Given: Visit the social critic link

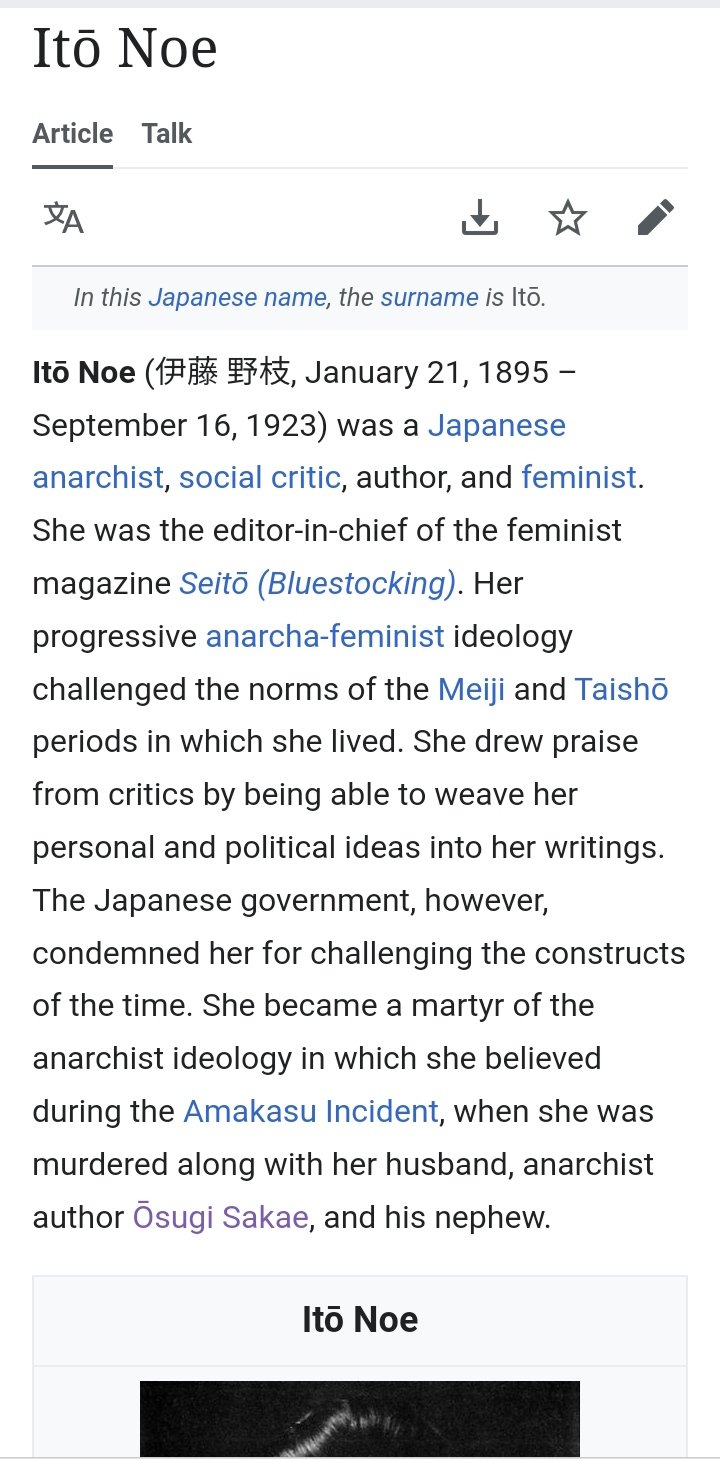Looking at the screenshot, I should [x=260, y=478].
